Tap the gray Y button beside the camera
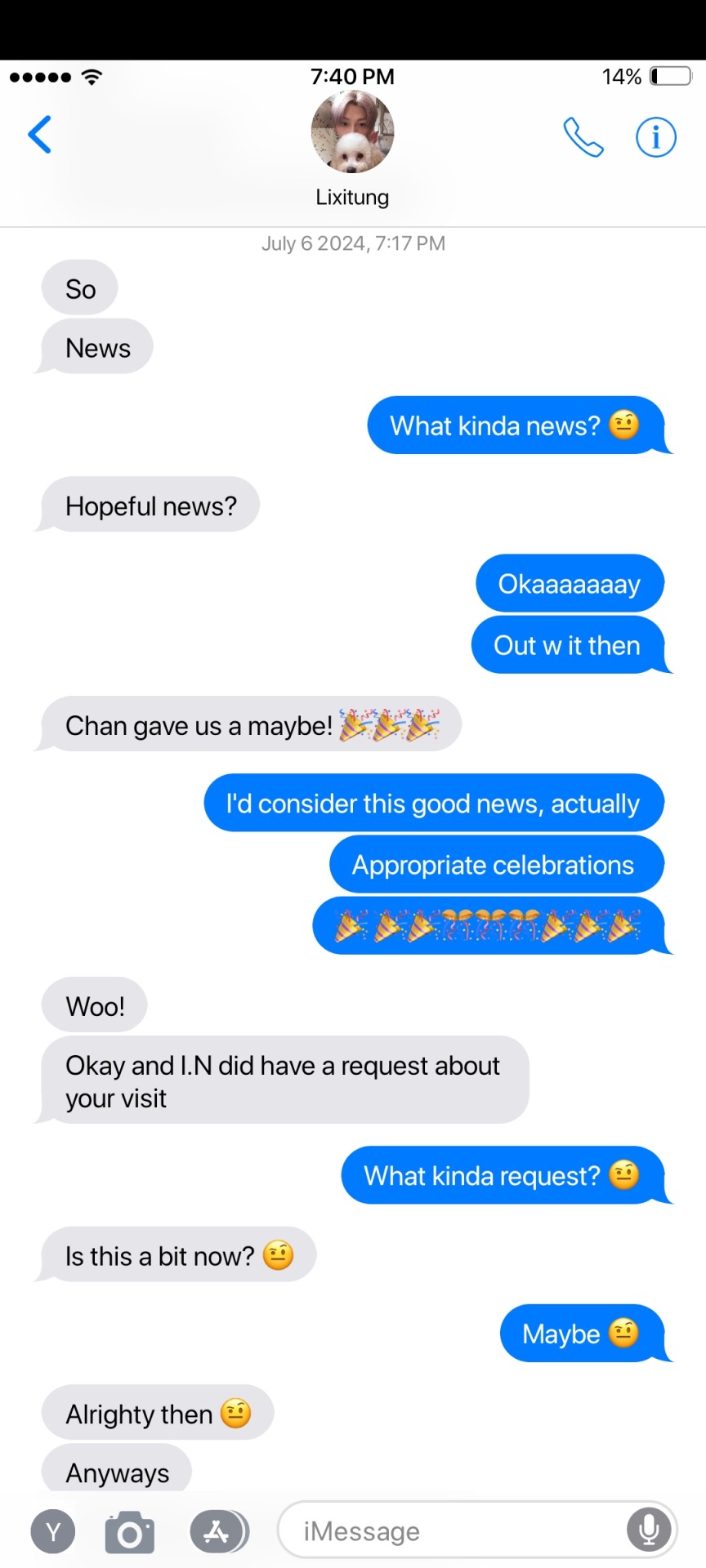The width and height of the screenshot is (706, 1568). (x=53, y=1532)
